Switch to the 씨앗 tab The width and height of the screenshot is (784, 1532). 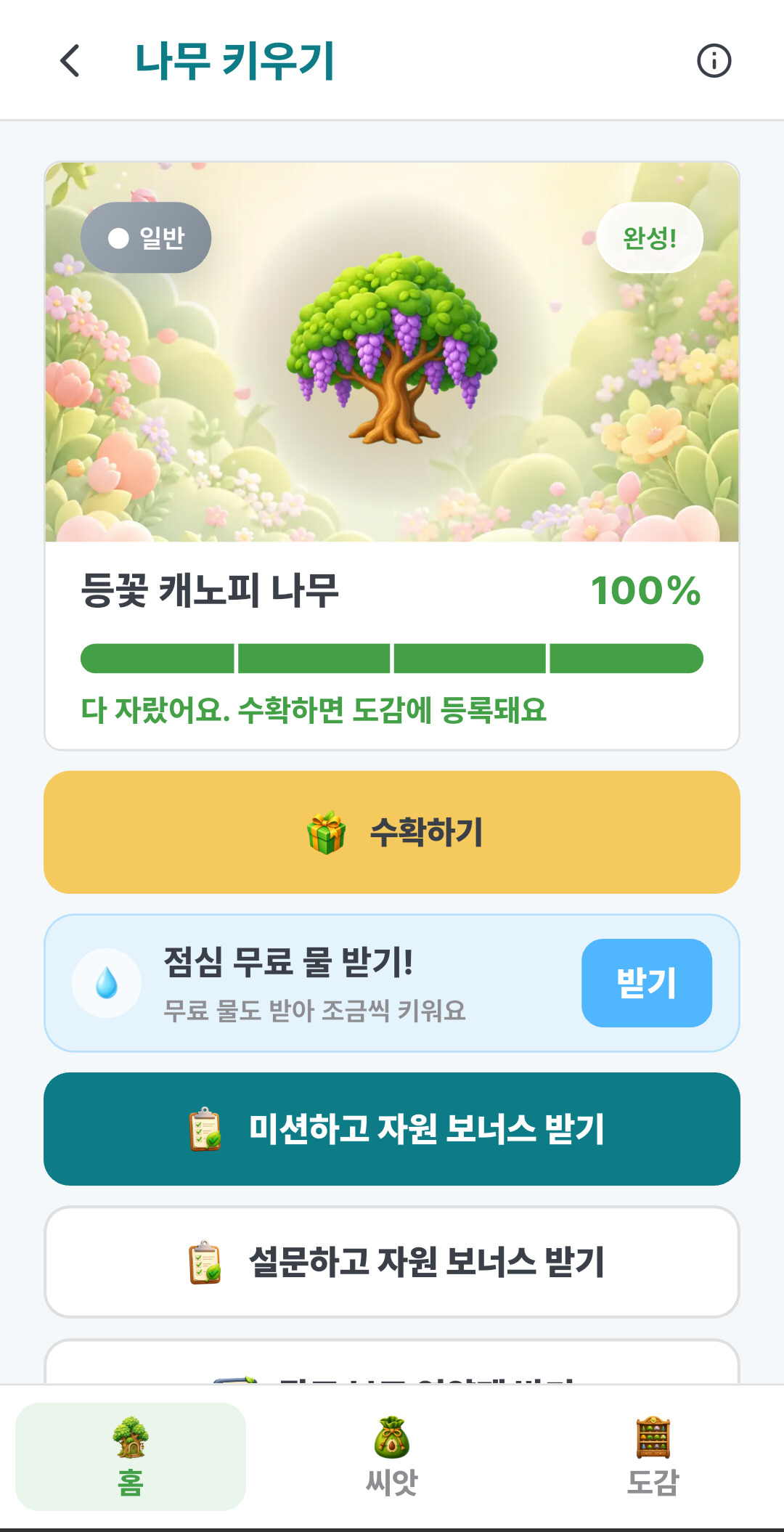pos(392,1456)
